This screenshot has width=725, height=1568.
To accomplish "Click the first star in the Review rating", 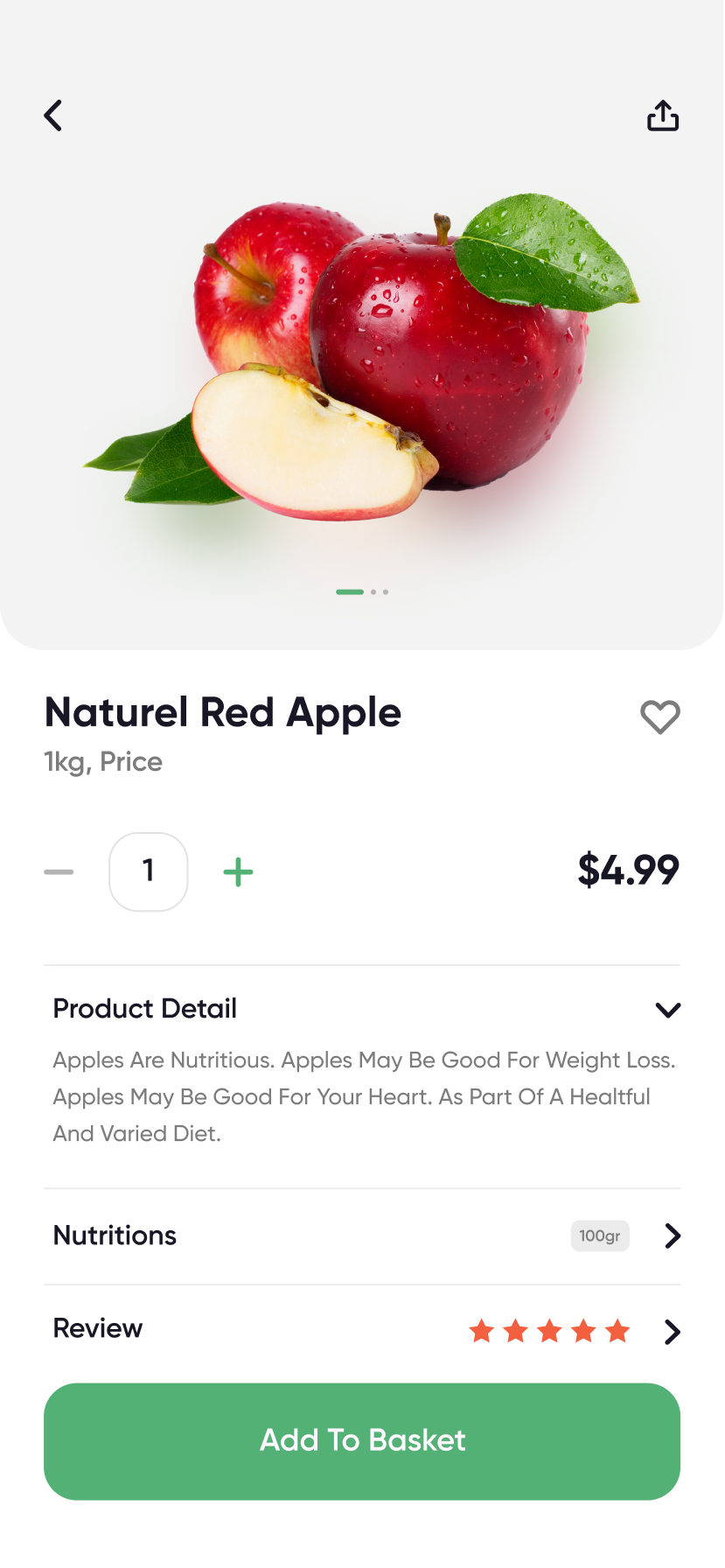I will click(482, 1331).
